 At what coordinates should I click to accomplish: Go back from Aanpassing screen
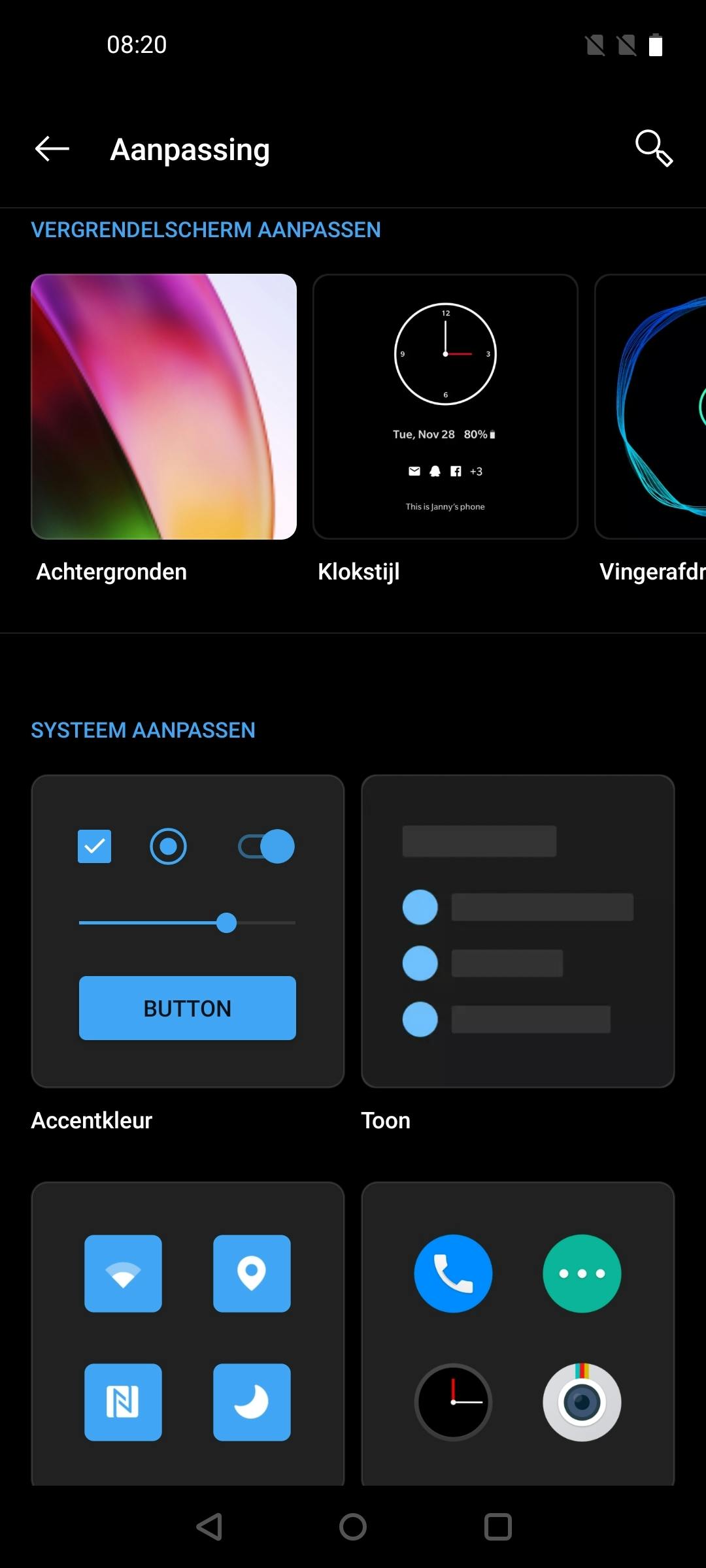pyautogui.click(x=52, y=149)
